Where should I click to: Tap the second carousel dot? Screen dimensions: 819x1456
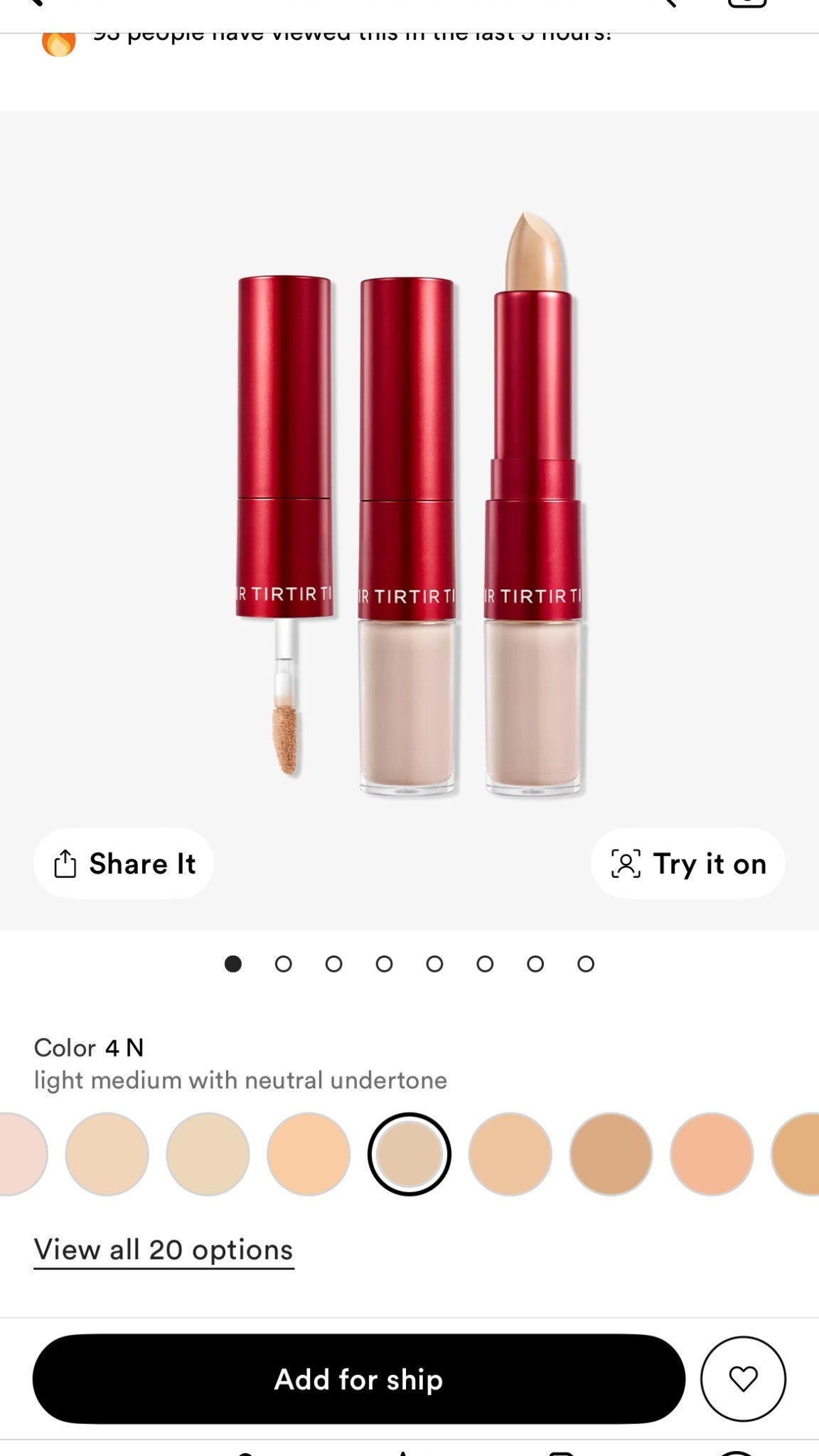pyautogui.click(x=283, y=965)
